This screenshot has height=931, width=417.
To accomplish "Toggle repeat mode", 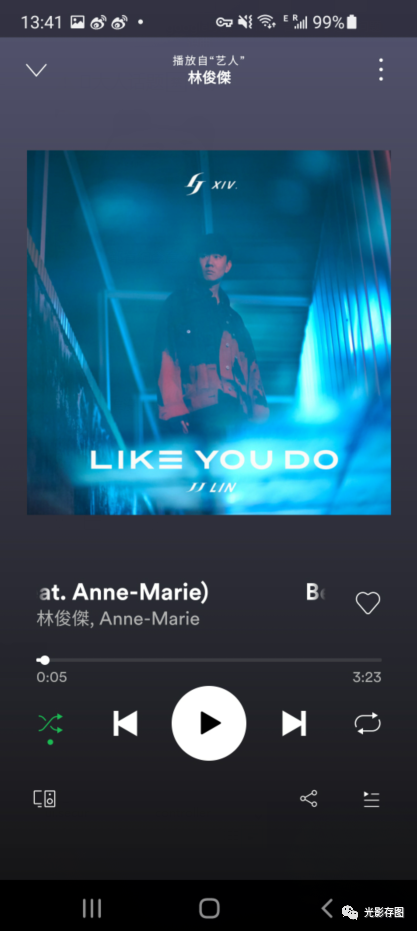I will pos(368,723).
